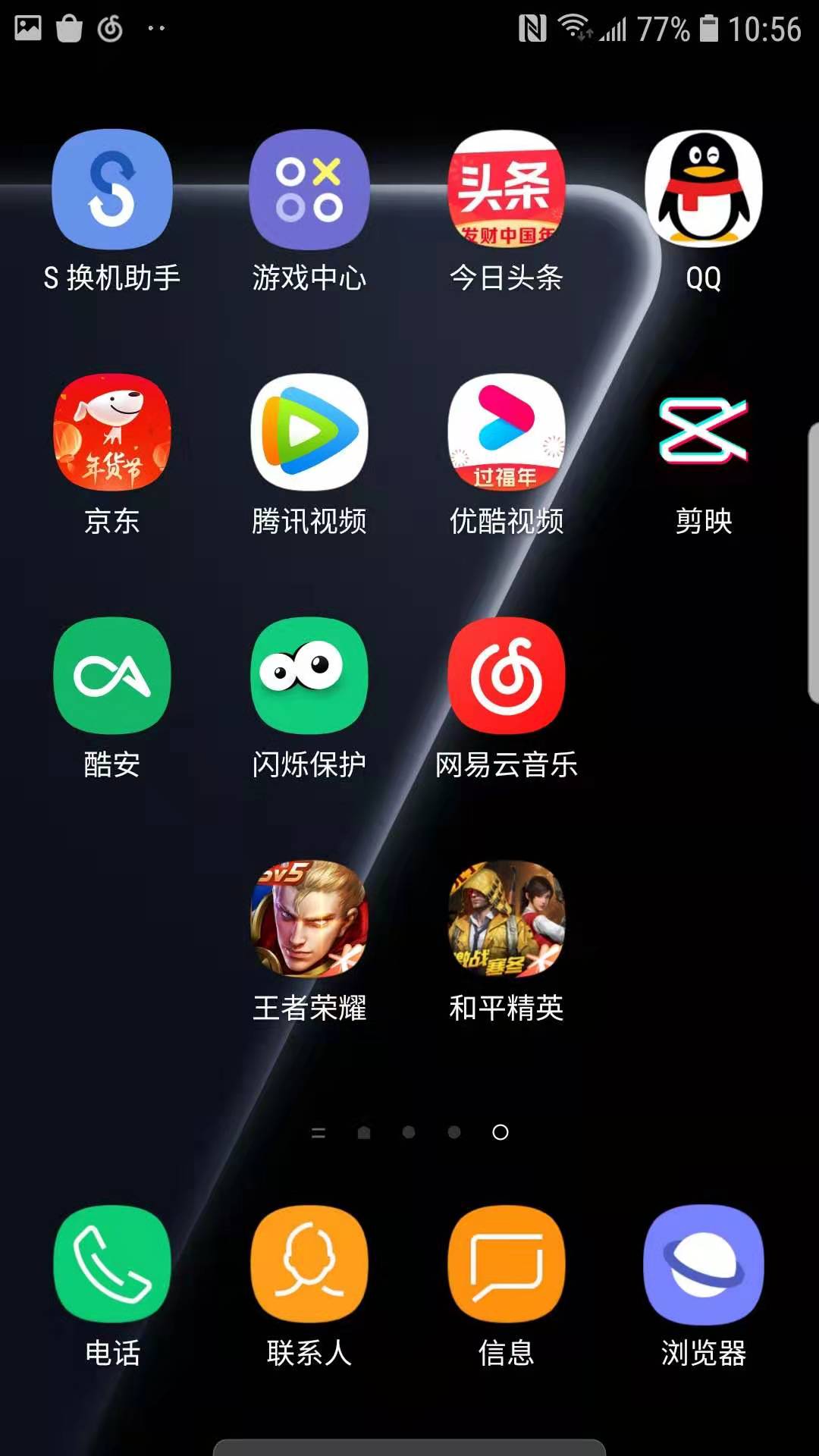Open 酷安 app
819x1456 pixels.
click(112, 676)
